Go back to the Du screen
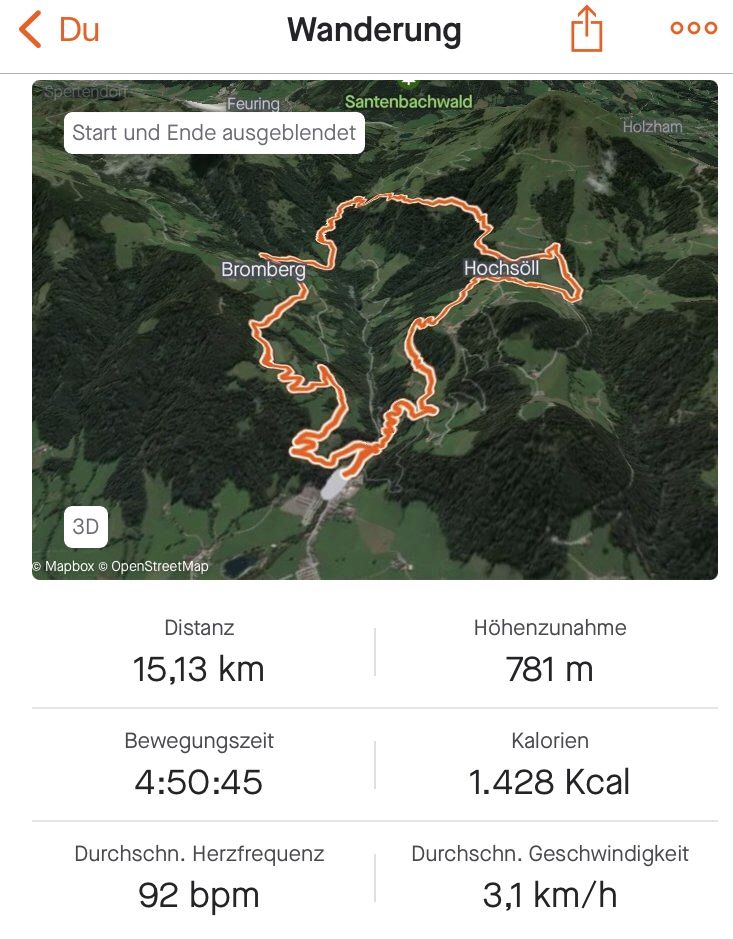The height and width of the screenshot is (939, 733). 60,30
